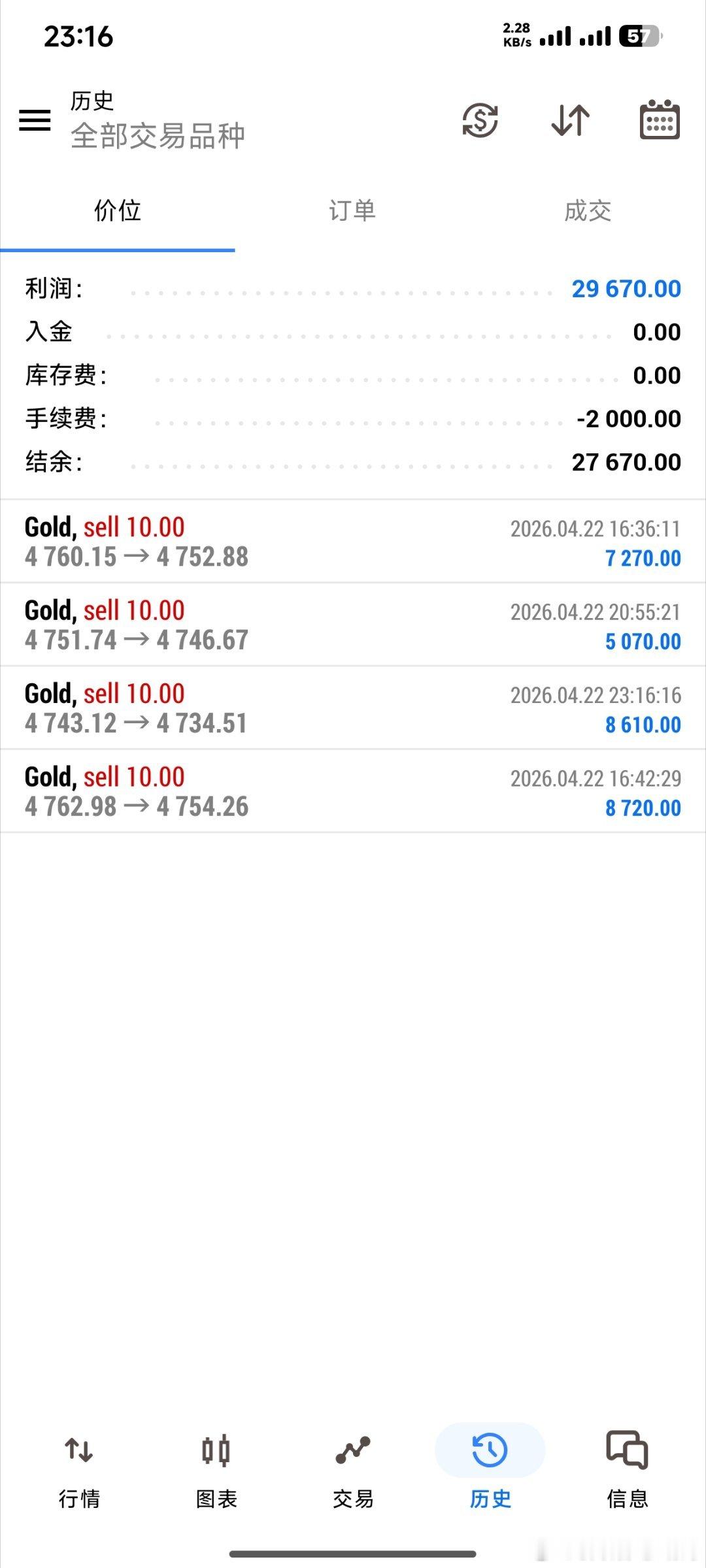Expand the Gold sell trade at 16:42:29
The height and width of the screenshot is (1568, 706).
[x=353, y=791]
